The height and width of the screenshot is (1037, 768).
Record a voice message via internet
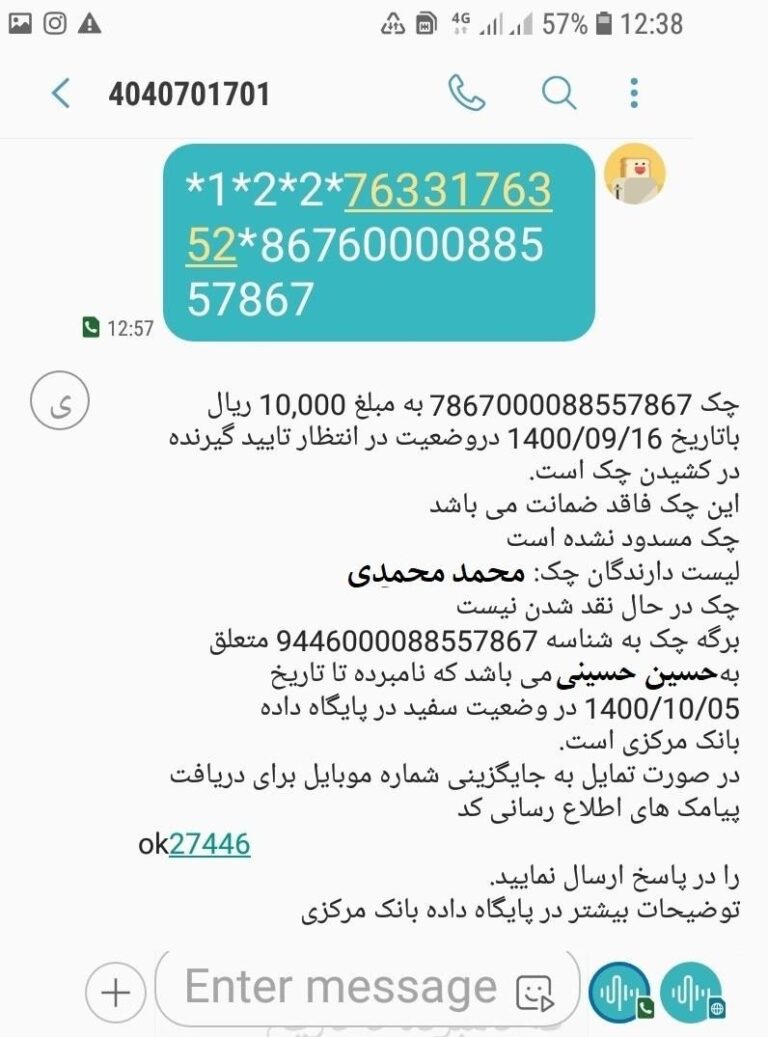click(x=693, y=990)
